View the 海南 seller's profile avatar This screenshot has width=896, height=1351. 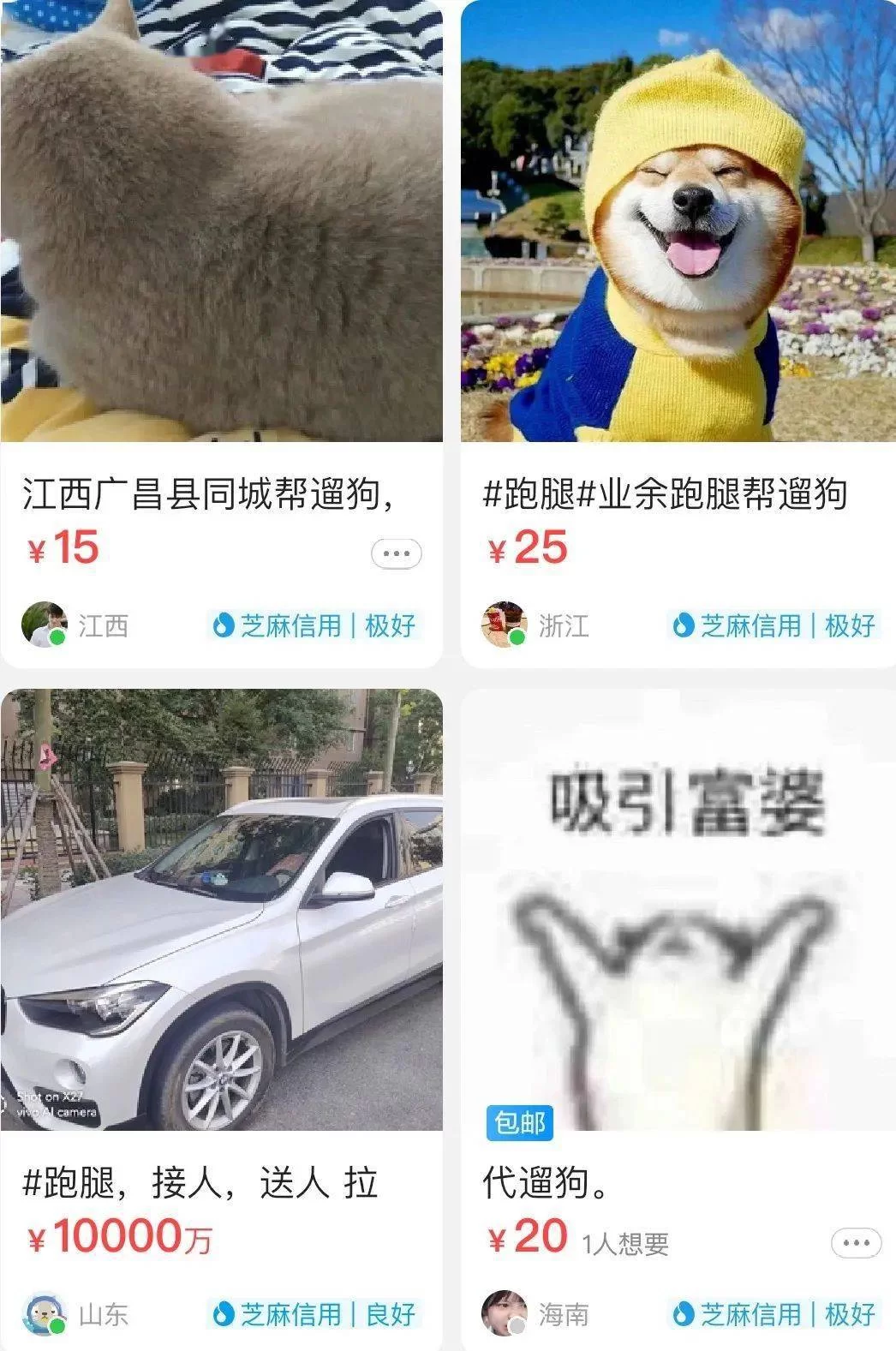[x=504, y=1313]
